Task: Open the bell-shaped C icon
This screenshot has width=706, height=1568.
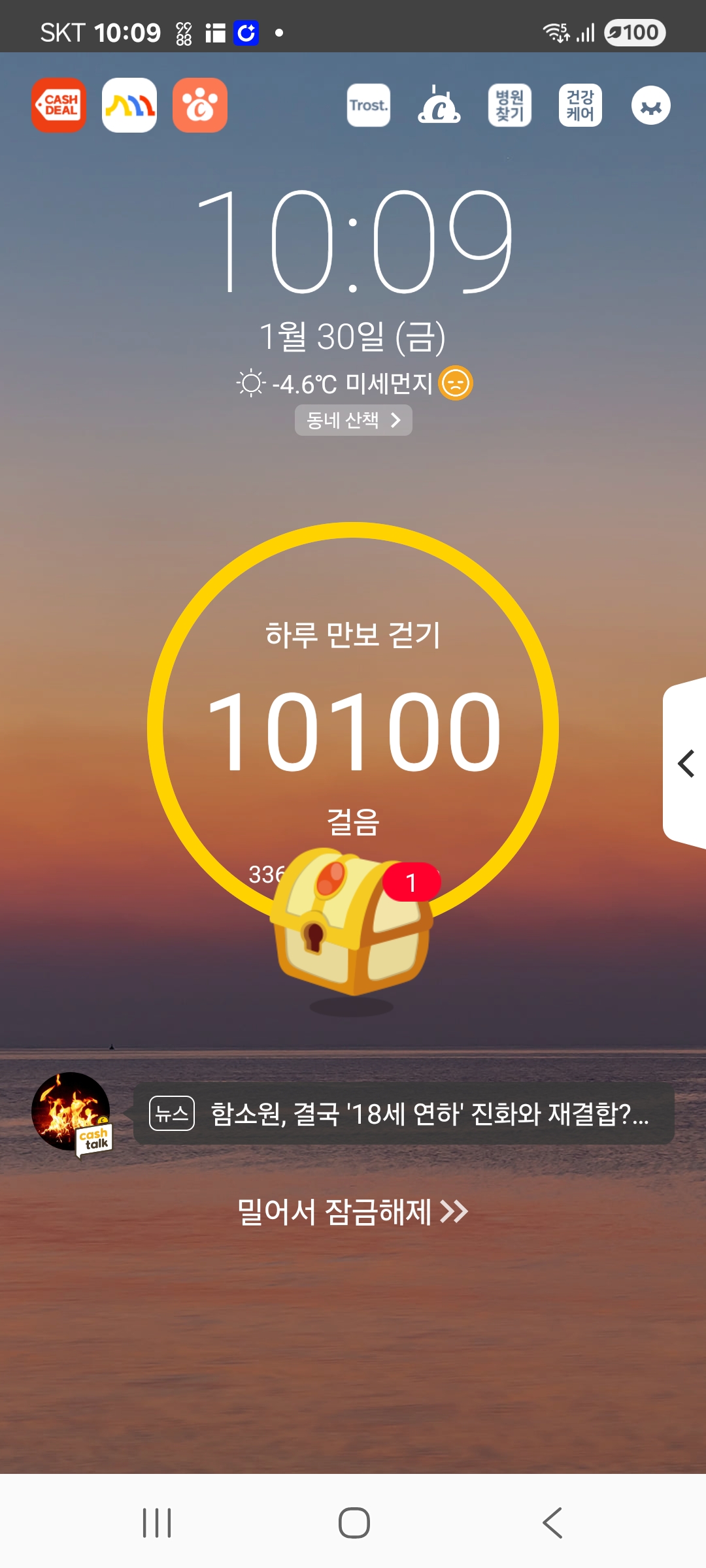Action: [439, 105]
